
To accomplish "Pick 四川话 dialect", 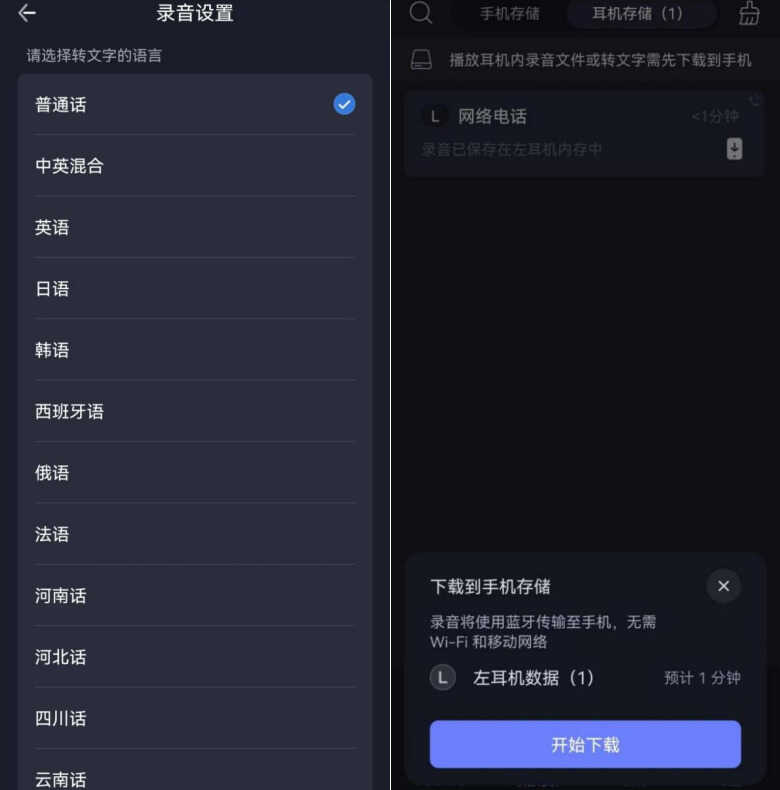I will coord(195,718).
